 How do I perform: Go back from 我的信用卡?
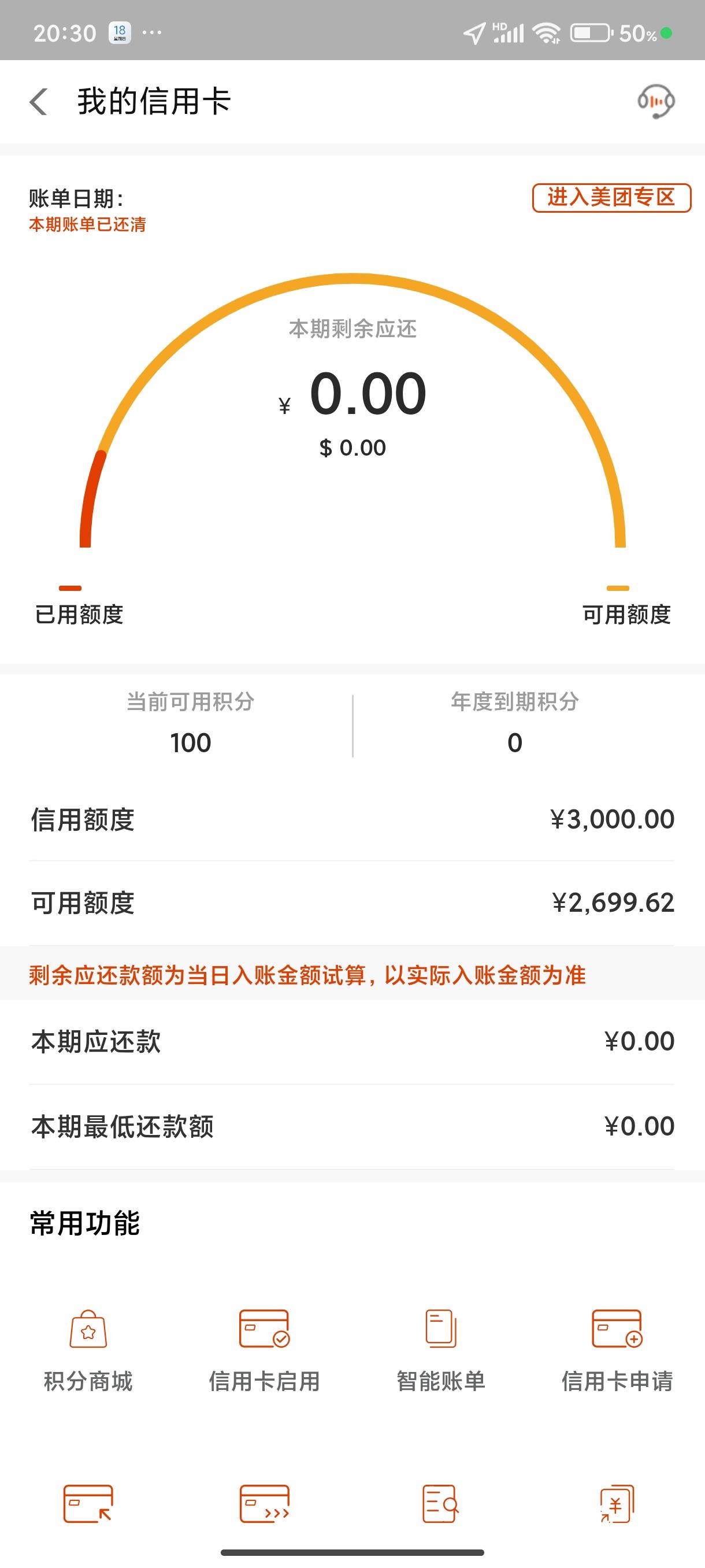pyautogui.click(x=38, y=101)
